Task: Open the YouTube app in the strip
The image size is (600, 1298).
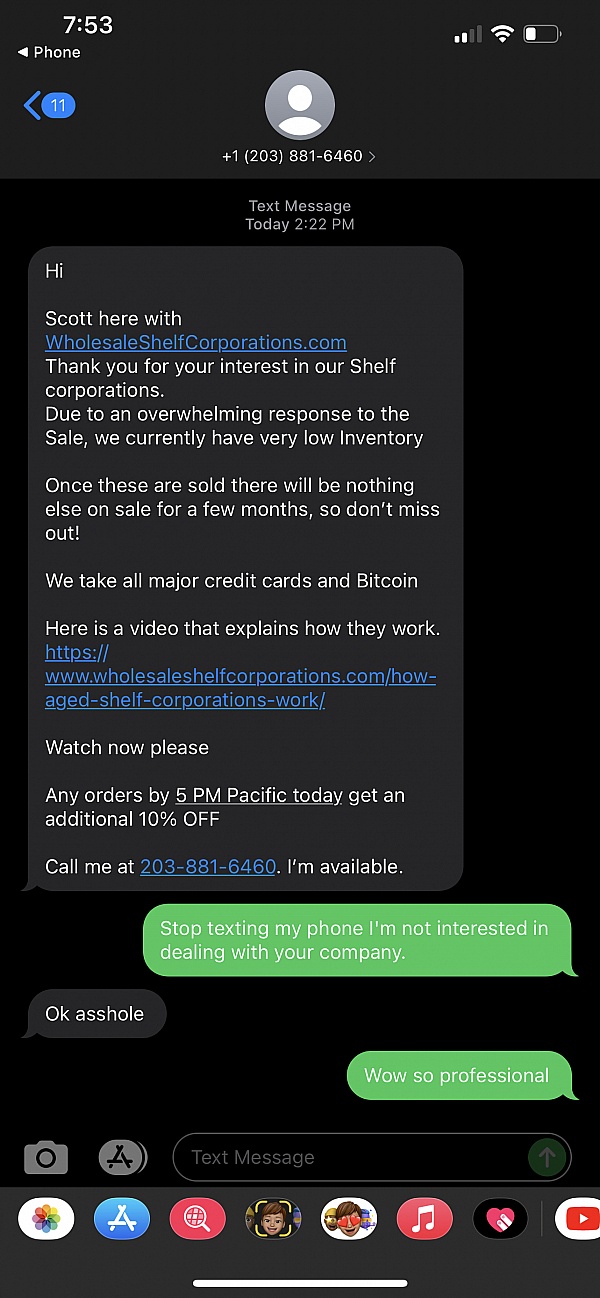Action: point(578,1219)
